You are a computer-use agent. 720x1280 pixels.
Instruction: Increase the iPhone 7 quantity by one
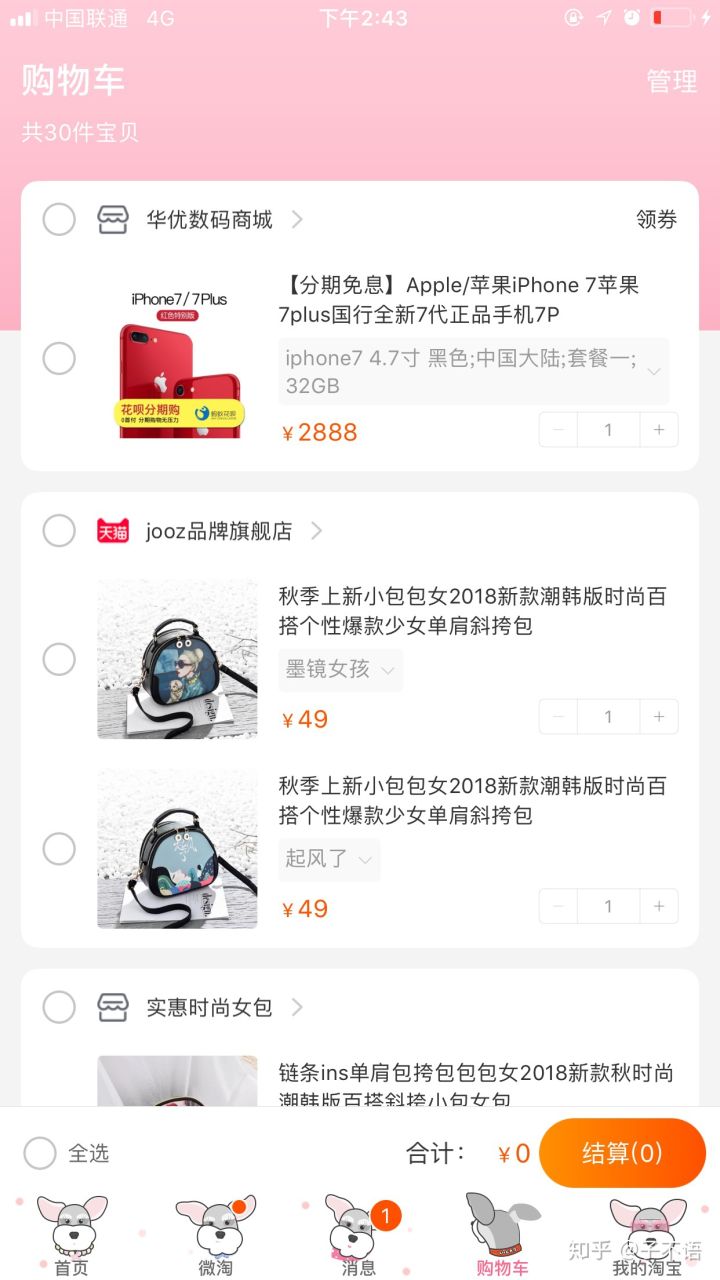(x=659, y=430)
